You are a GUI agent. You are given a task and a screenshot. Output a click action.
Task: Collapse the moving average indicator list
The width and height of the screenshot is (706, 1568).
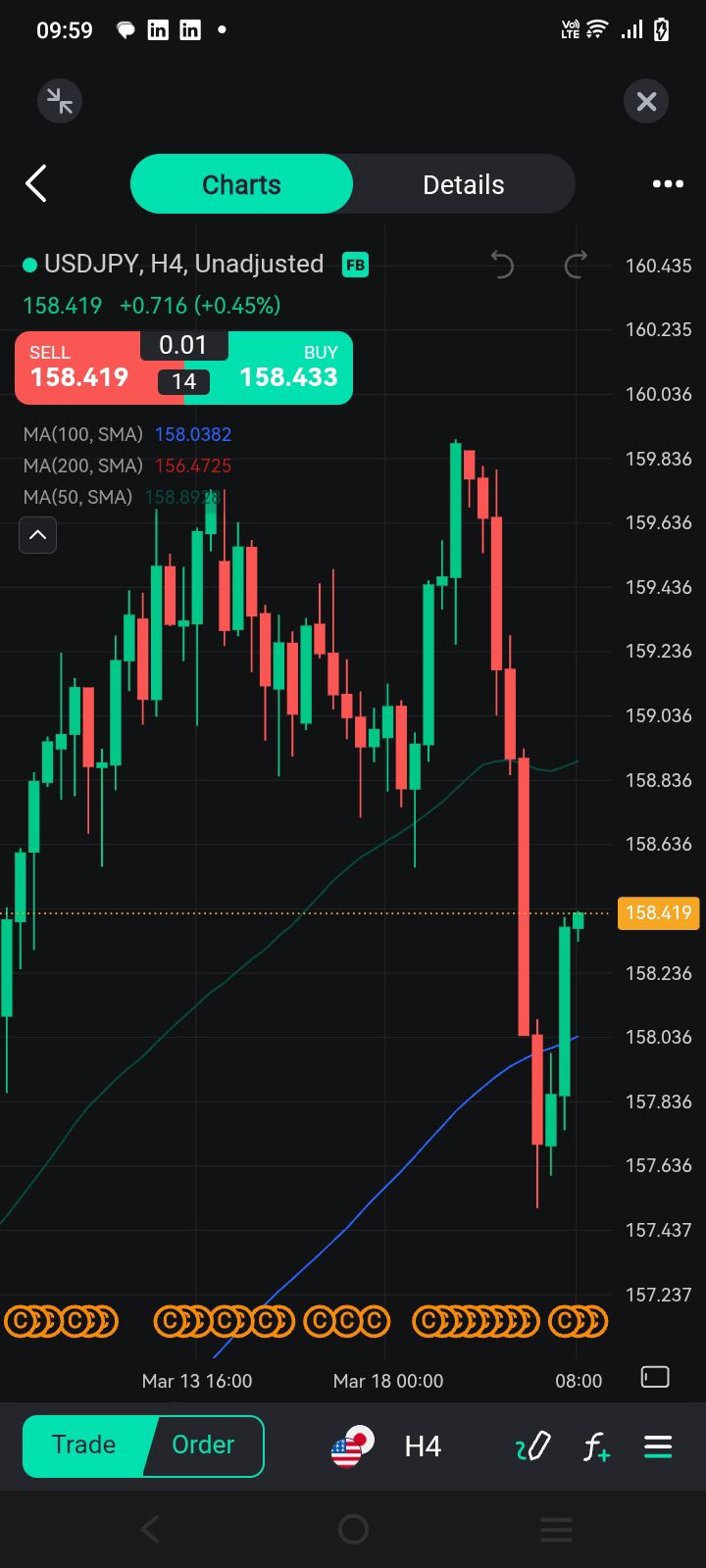[38, 535]
